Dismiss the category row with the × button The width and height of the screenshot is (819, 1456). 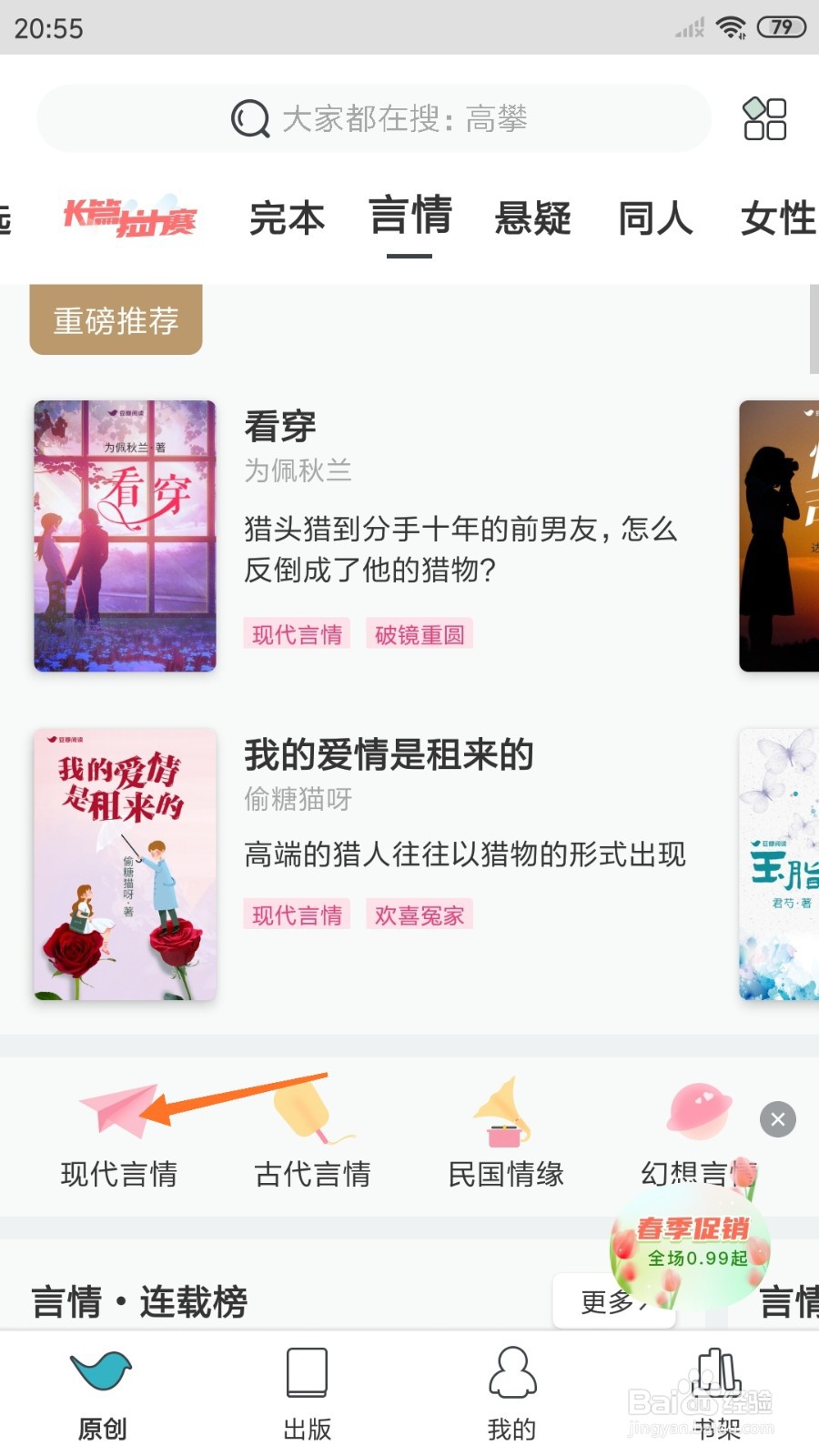pos(777,1119)
